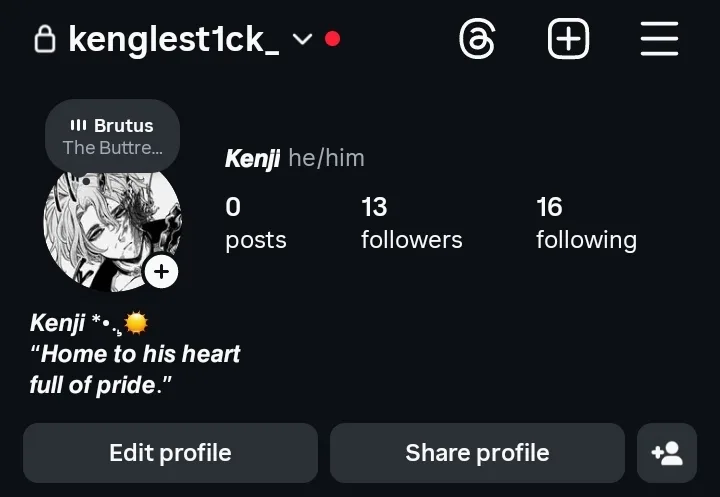
Task: Open discover people button
Action: coord(666,453)
